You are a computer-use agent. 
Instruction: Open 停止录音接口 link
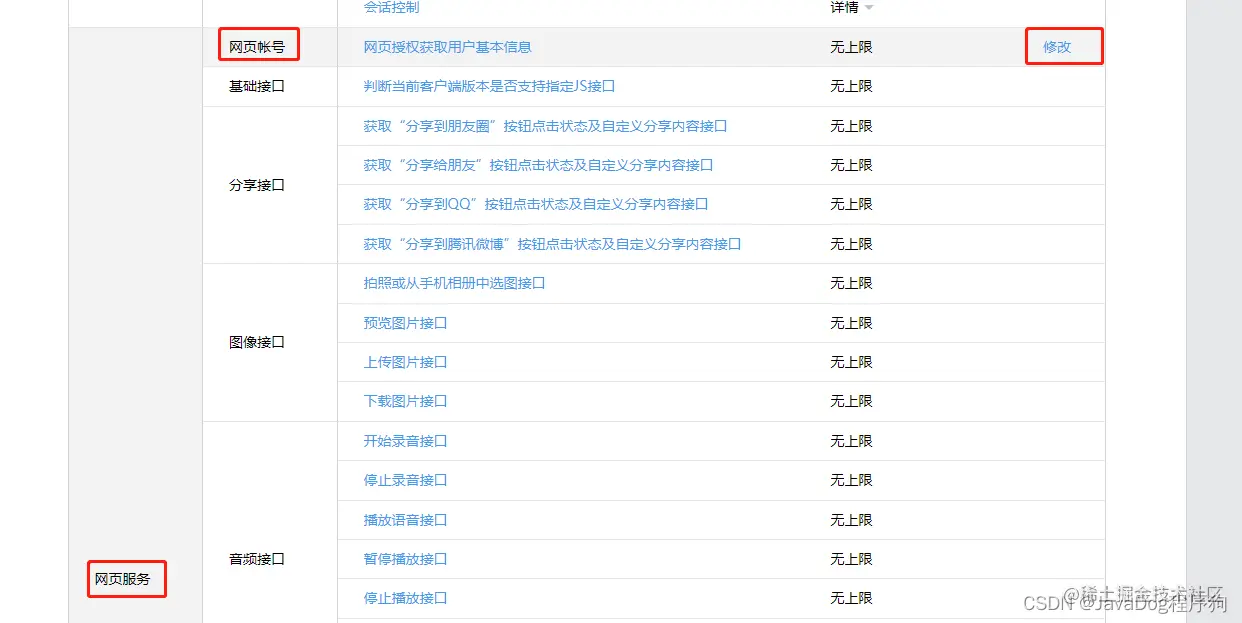click(x=405, y=480)
